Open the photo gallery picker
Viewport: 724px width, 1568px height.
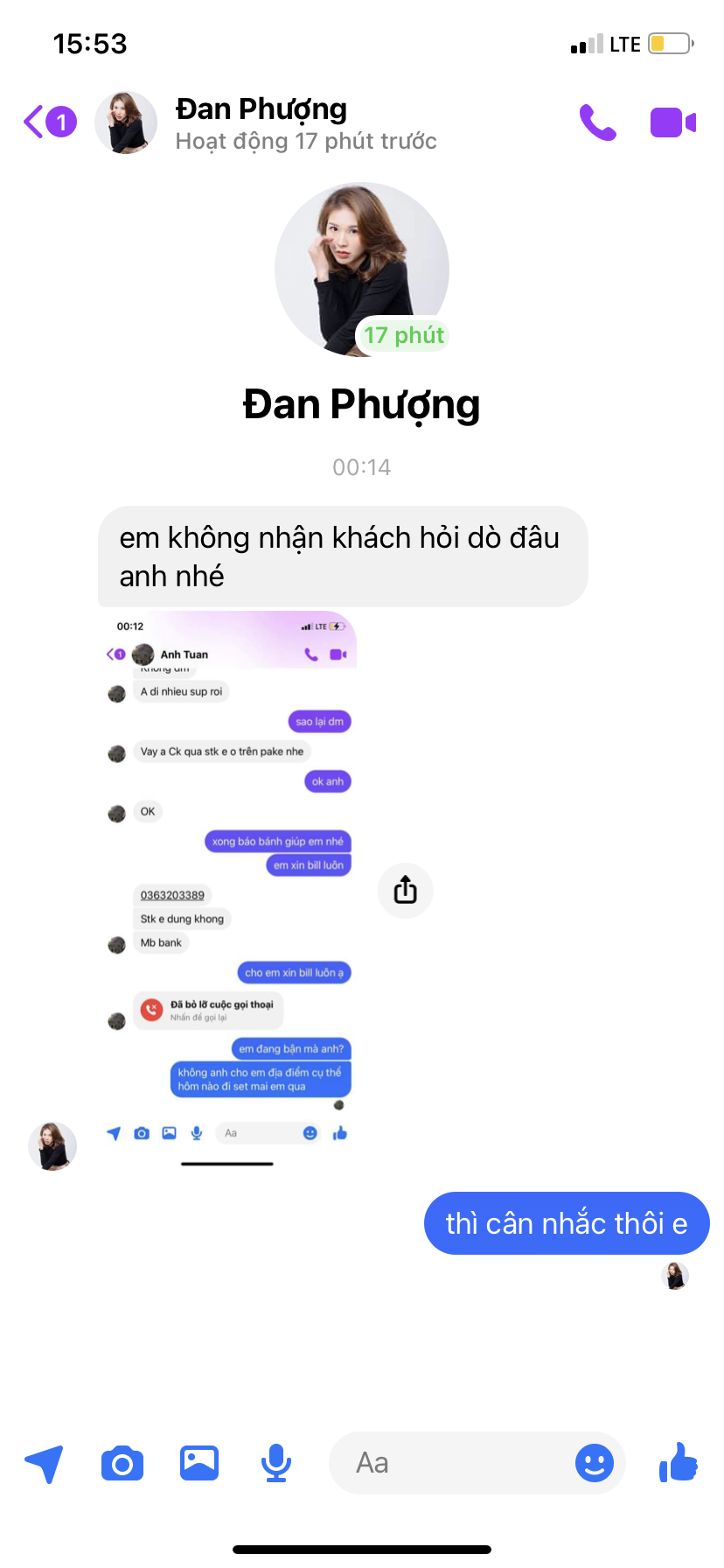(199, 1463)
